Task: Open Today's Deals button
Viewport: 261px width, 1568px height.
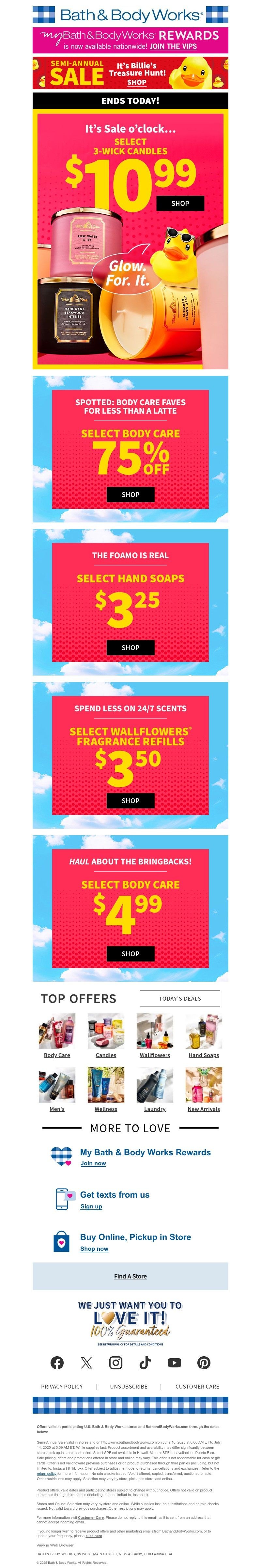Action: 180,998
